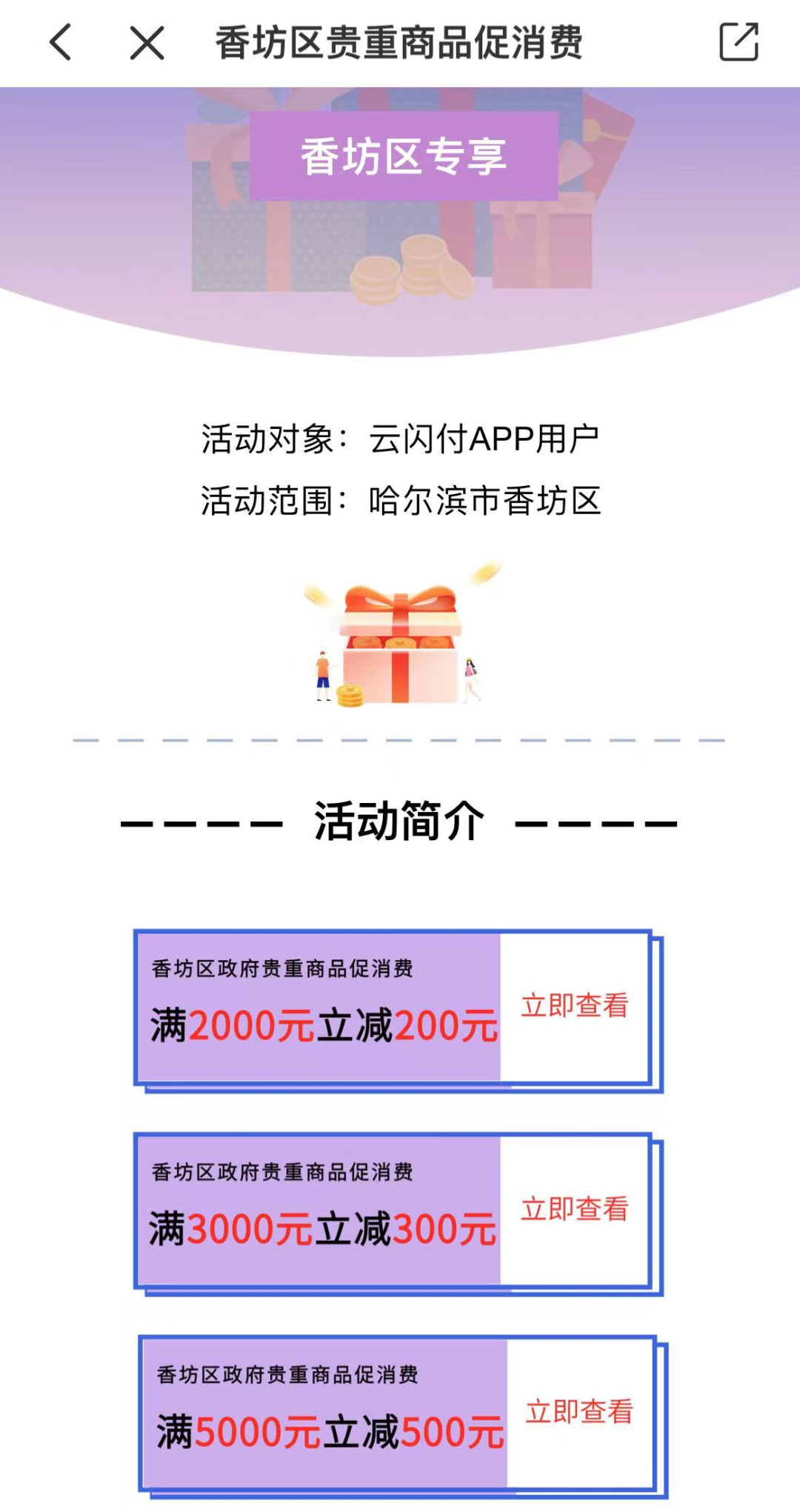Close the webview page with X

(x=147, y=43)
